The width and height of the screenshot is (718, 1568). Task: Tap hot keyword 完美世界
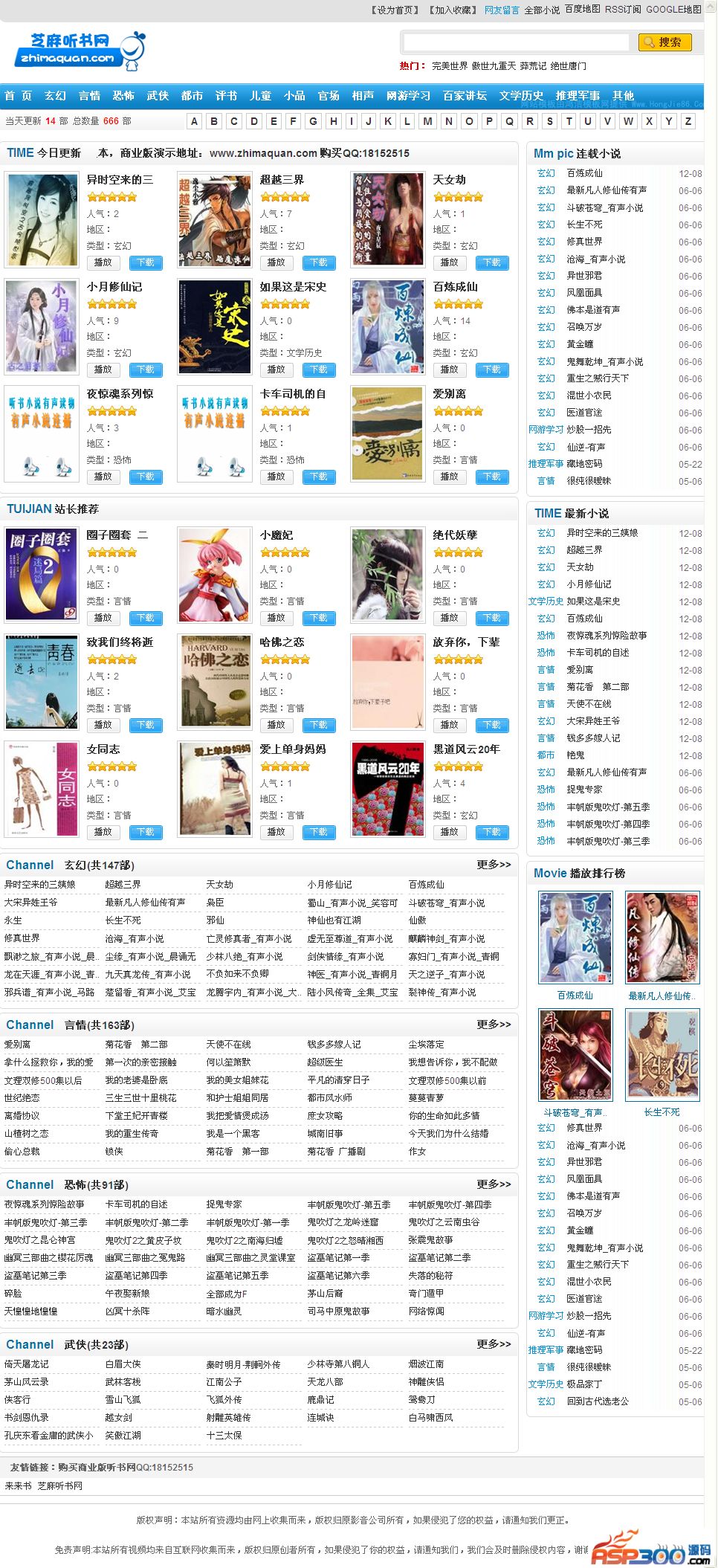click(450, 66)
